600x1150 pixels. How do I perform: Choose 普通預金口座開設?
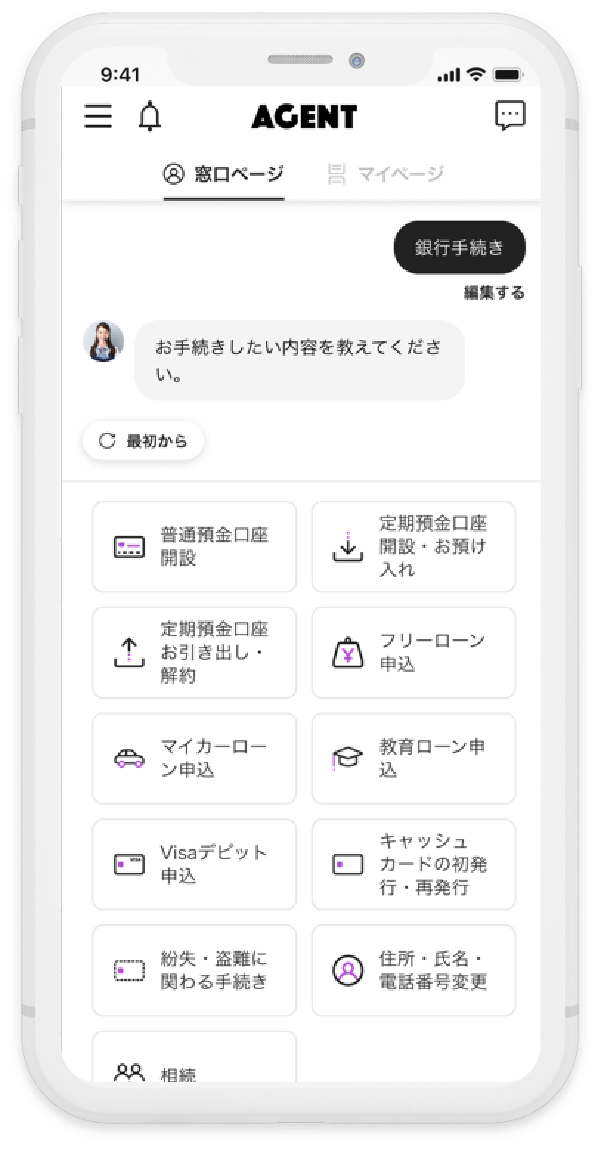pyautogui.click(x=194, y=546)
